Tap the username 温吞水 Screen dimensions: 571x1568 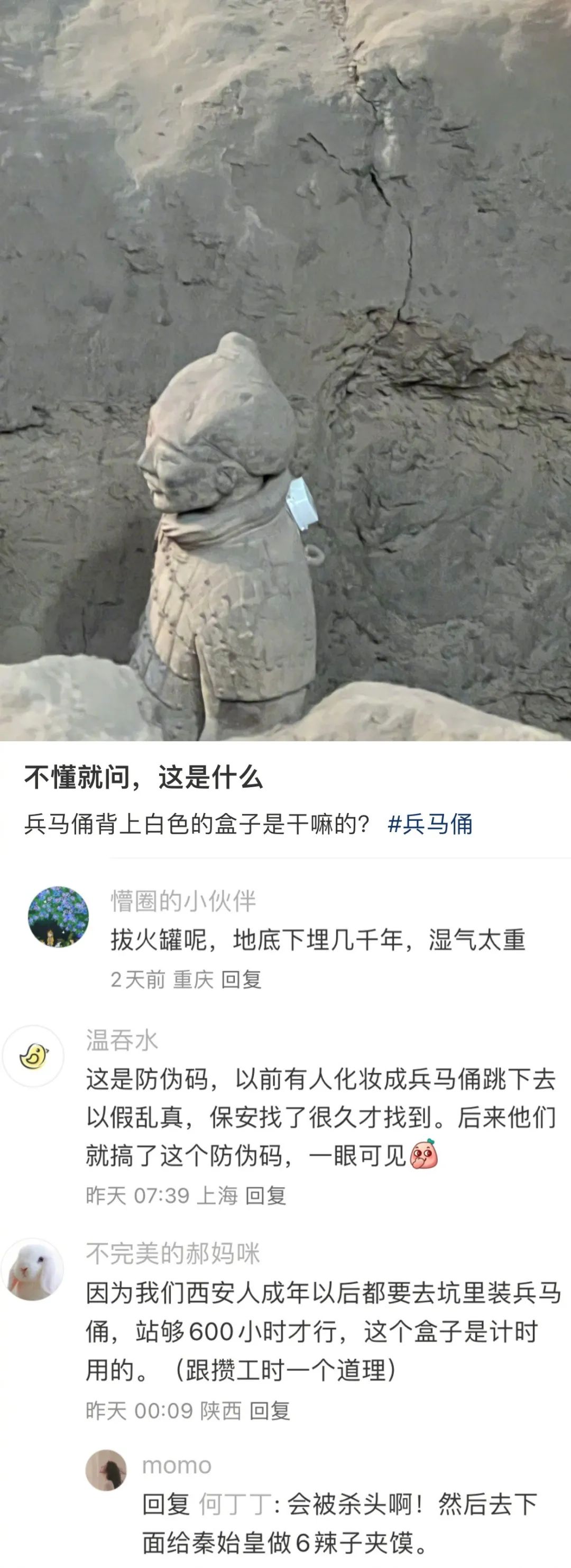[x=122, y=1040]
